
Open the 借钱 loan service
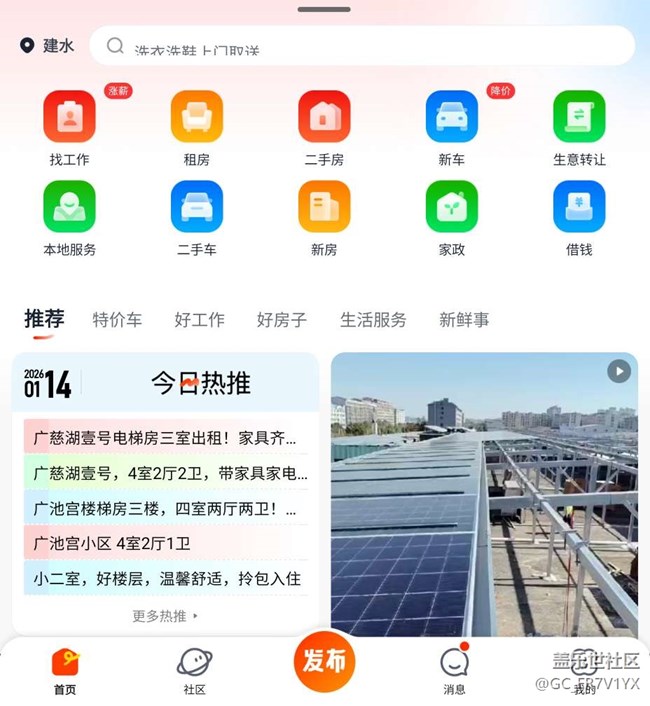pyautogui.click(x=579, y=207)
